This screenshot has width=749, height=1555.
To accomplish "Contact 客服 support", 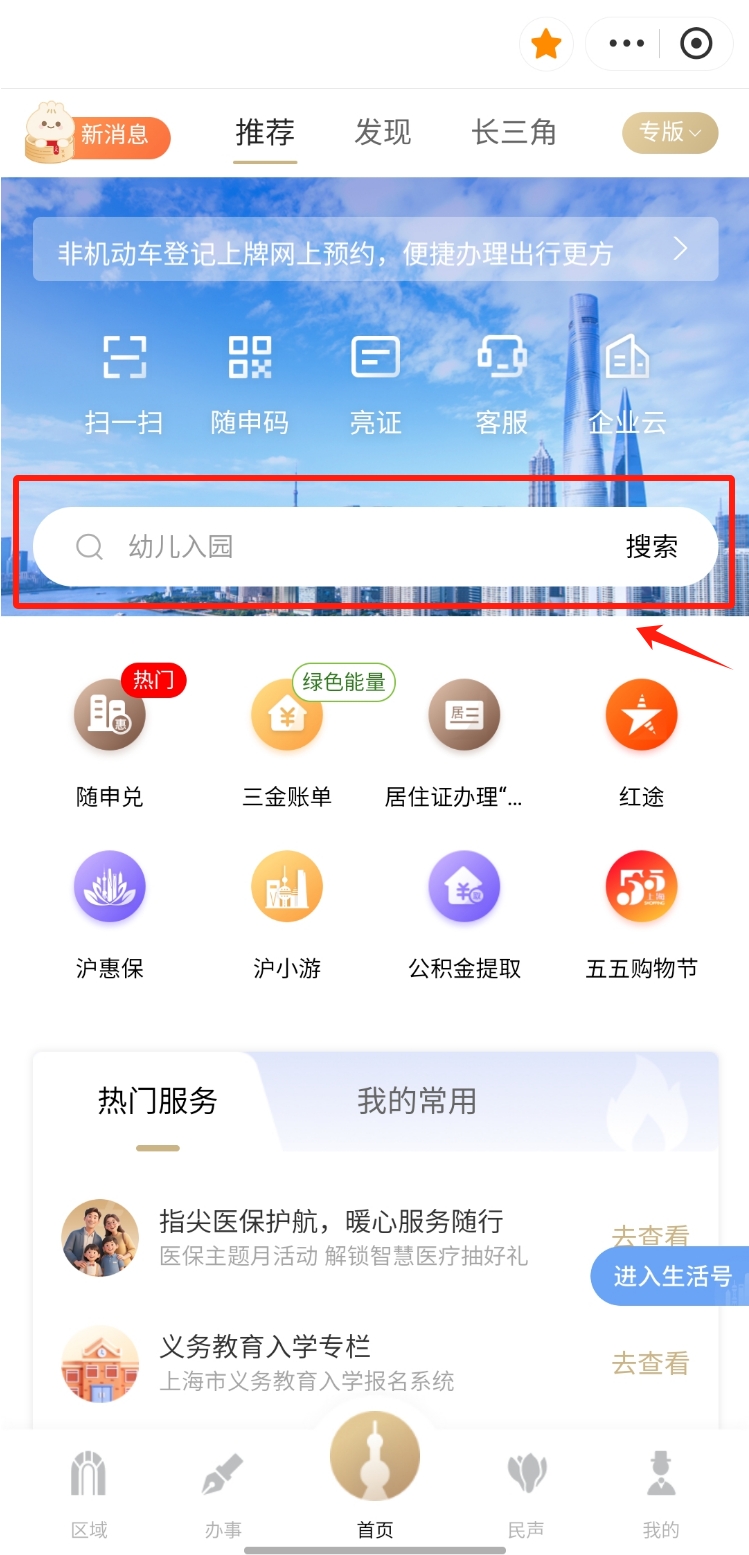I will pos(501,383).
